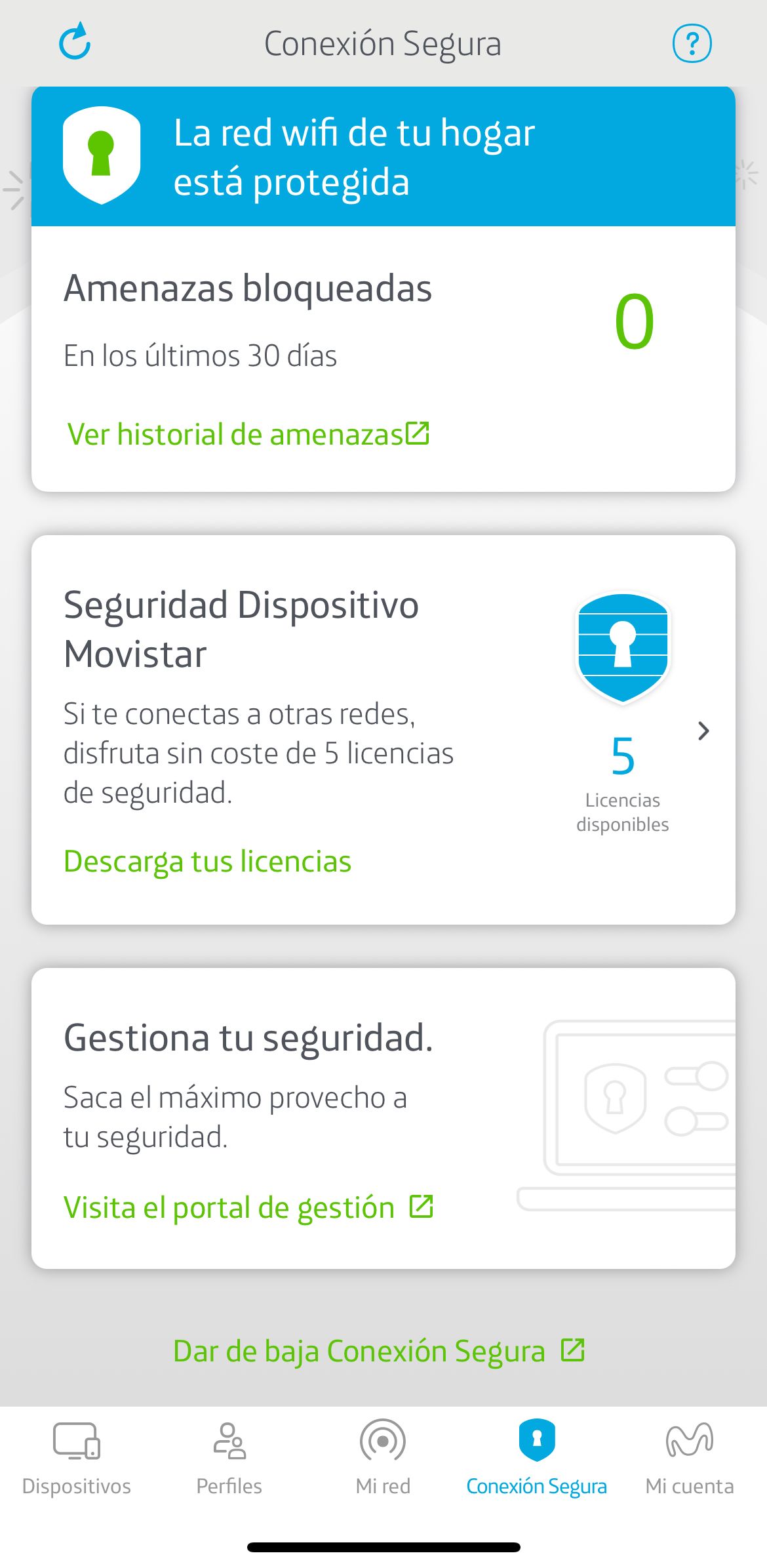Refresh the Conexión Segura screen

75,42
